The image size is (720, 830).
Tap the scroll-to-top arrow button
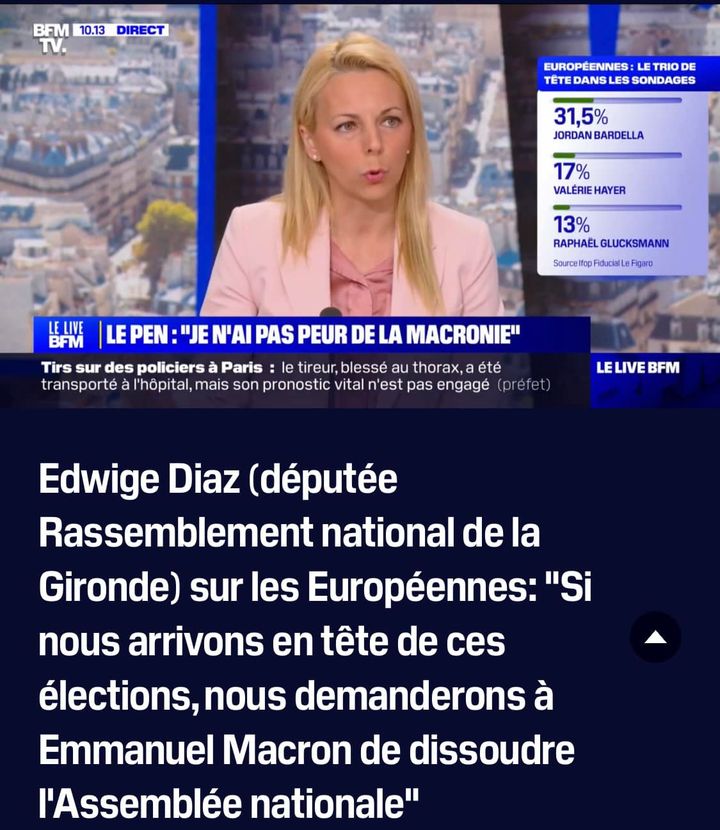(655, 637)
